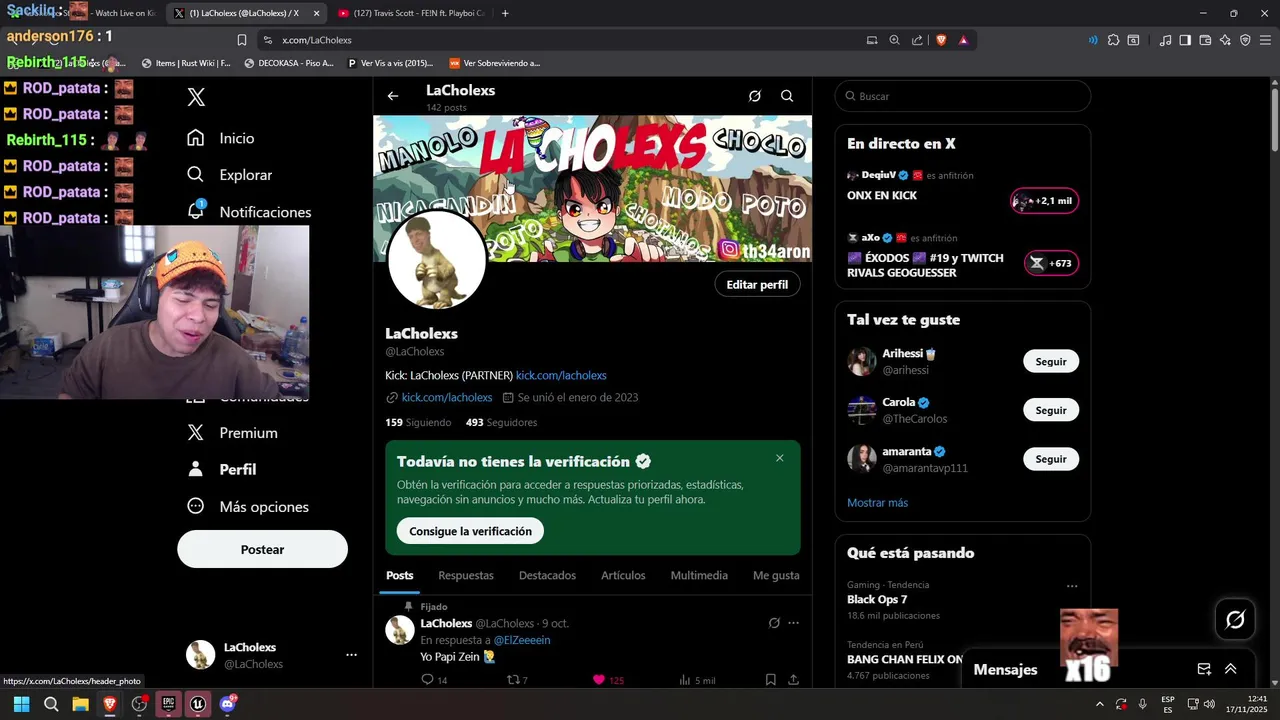Open the Black Ops 7 trending topic
Image resolution: width=1280 pixels, height=720 pixels.
[x=877, y=599]
